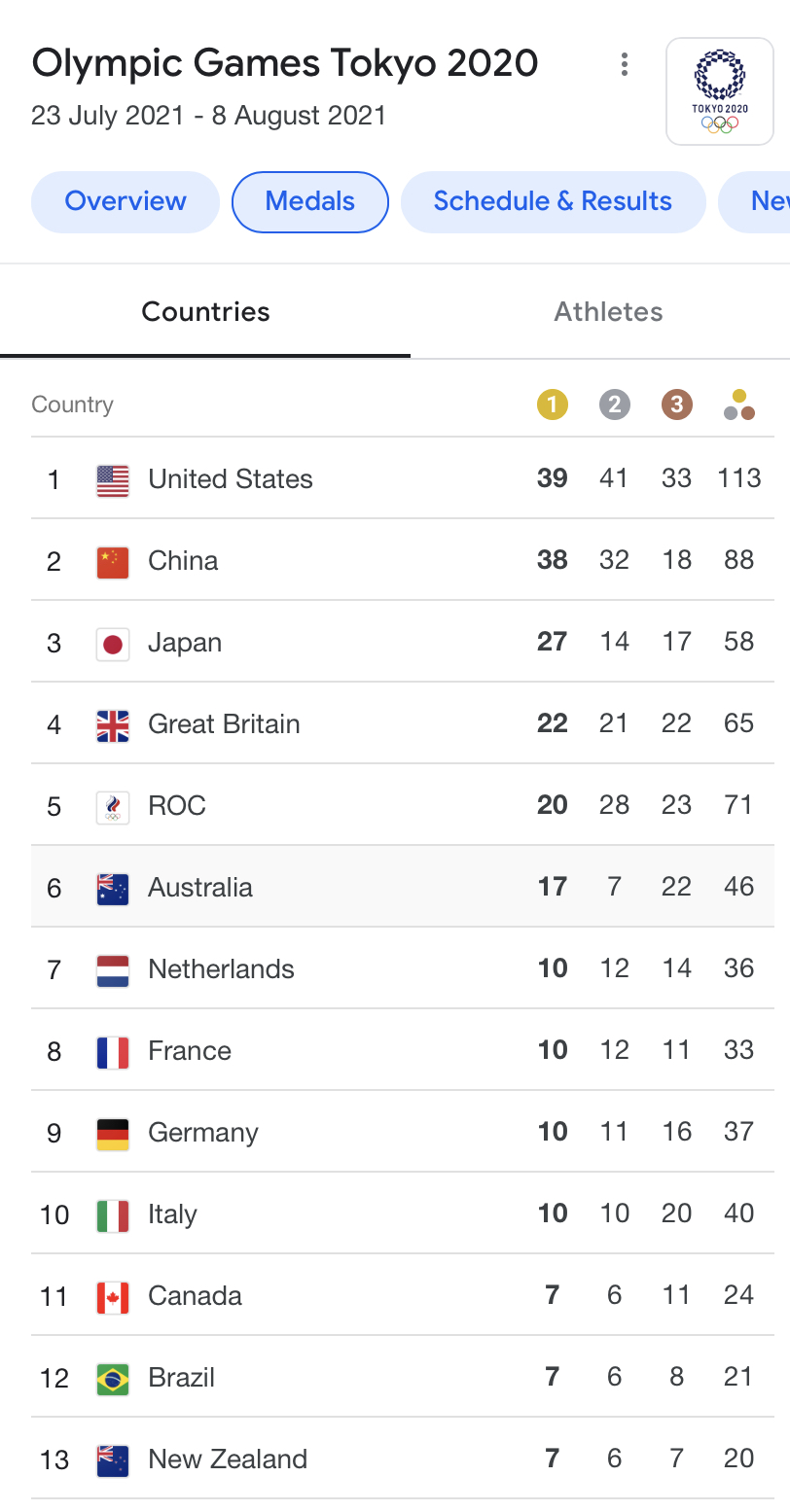The image size is (790, 1512).
Task: Open the Schedule & Results chip
Action: point(553,201)
